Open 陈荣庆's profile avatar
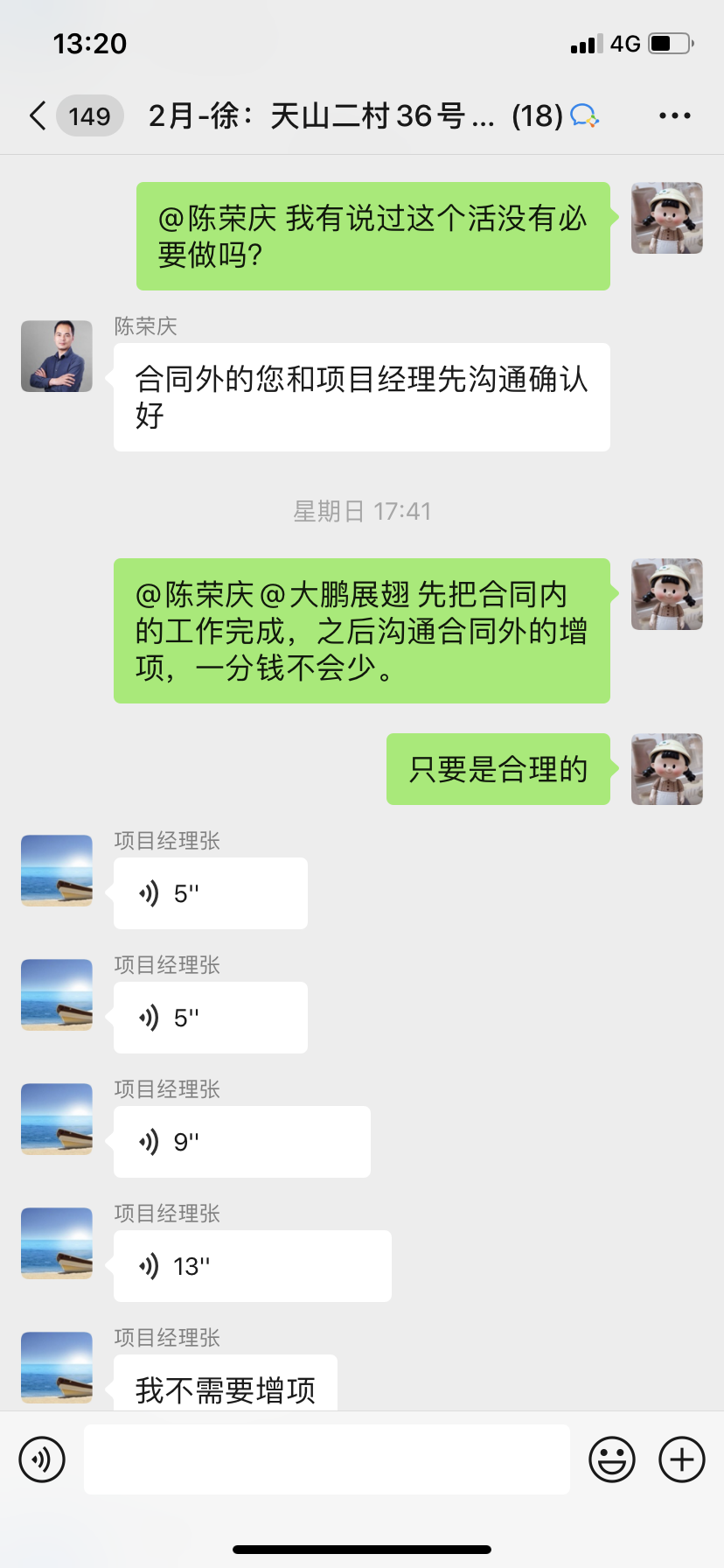Viewport: 724px width, 1568px height. 57,356
